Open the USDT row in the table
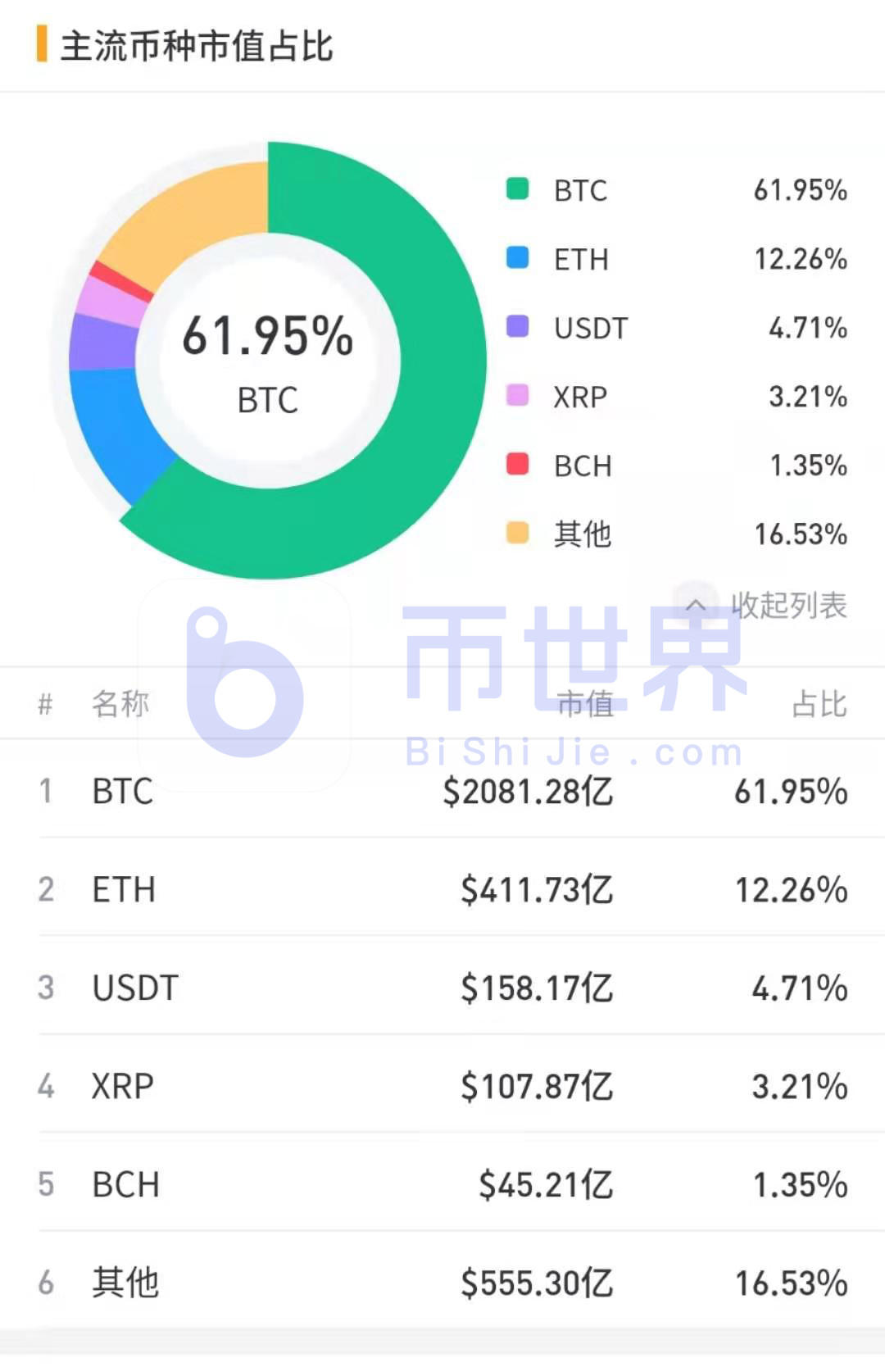 pyautogui.click(x=442, y=988)
